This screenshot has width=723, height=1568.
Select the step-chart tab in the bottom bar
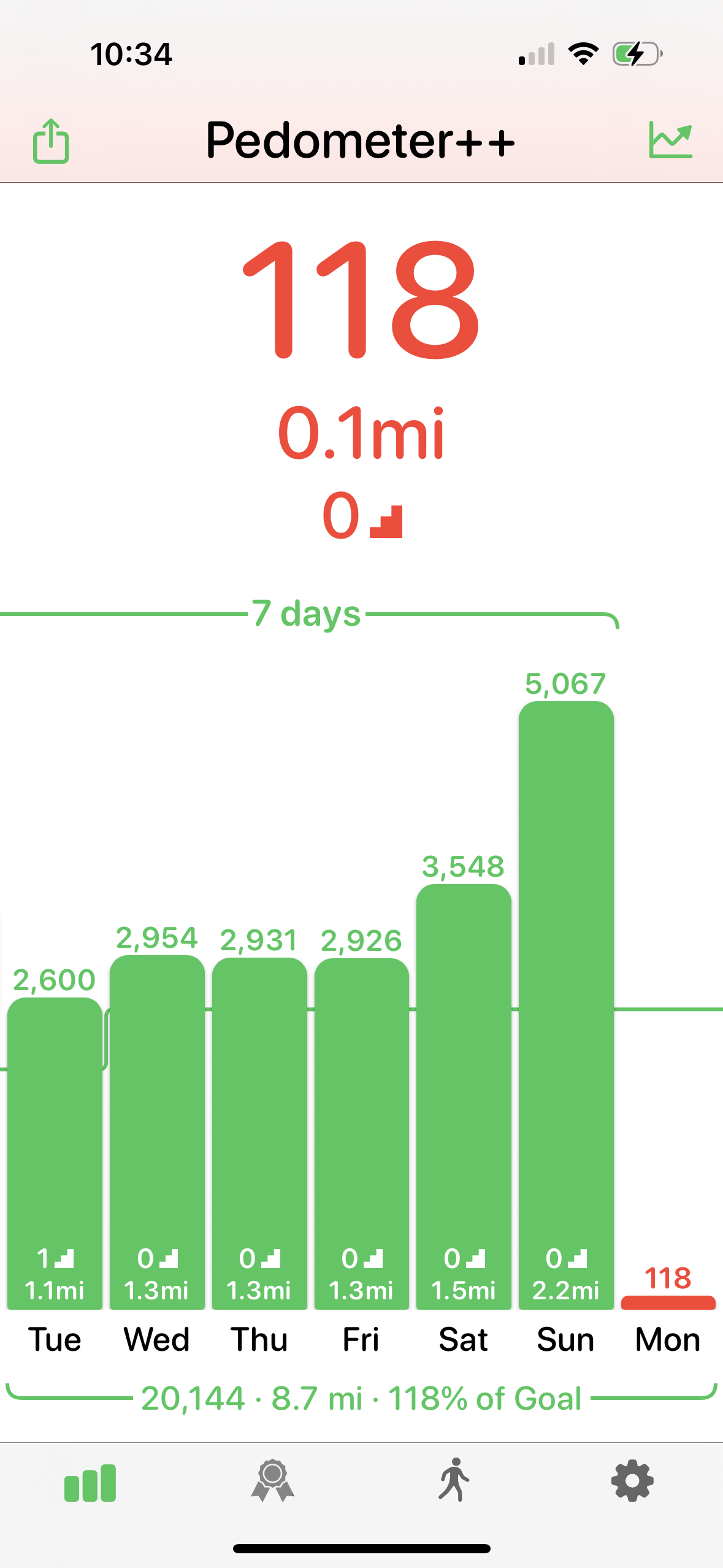pos(90,1483)
